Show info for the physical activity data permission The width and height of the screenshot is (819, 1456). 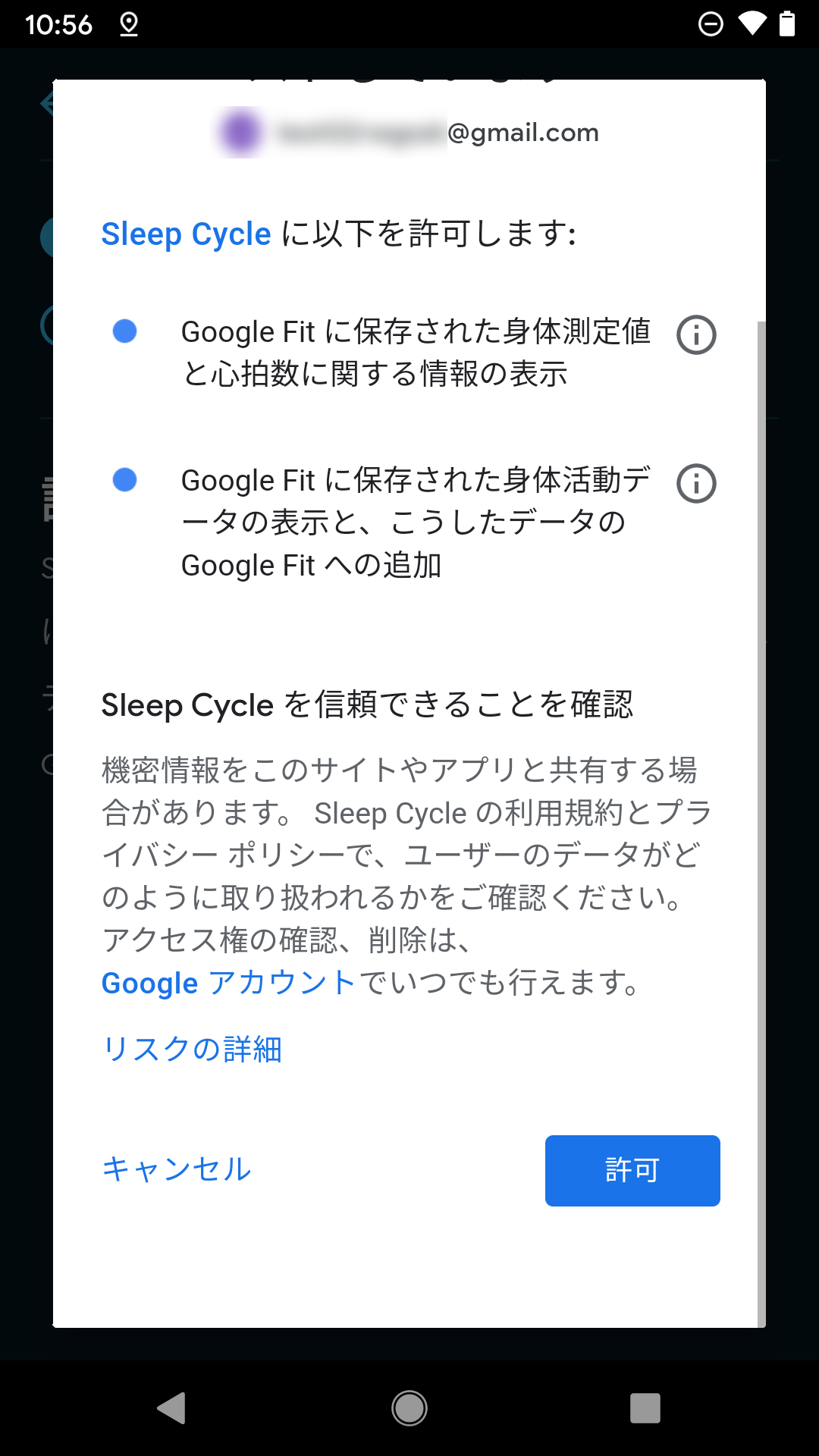(696, 483)
